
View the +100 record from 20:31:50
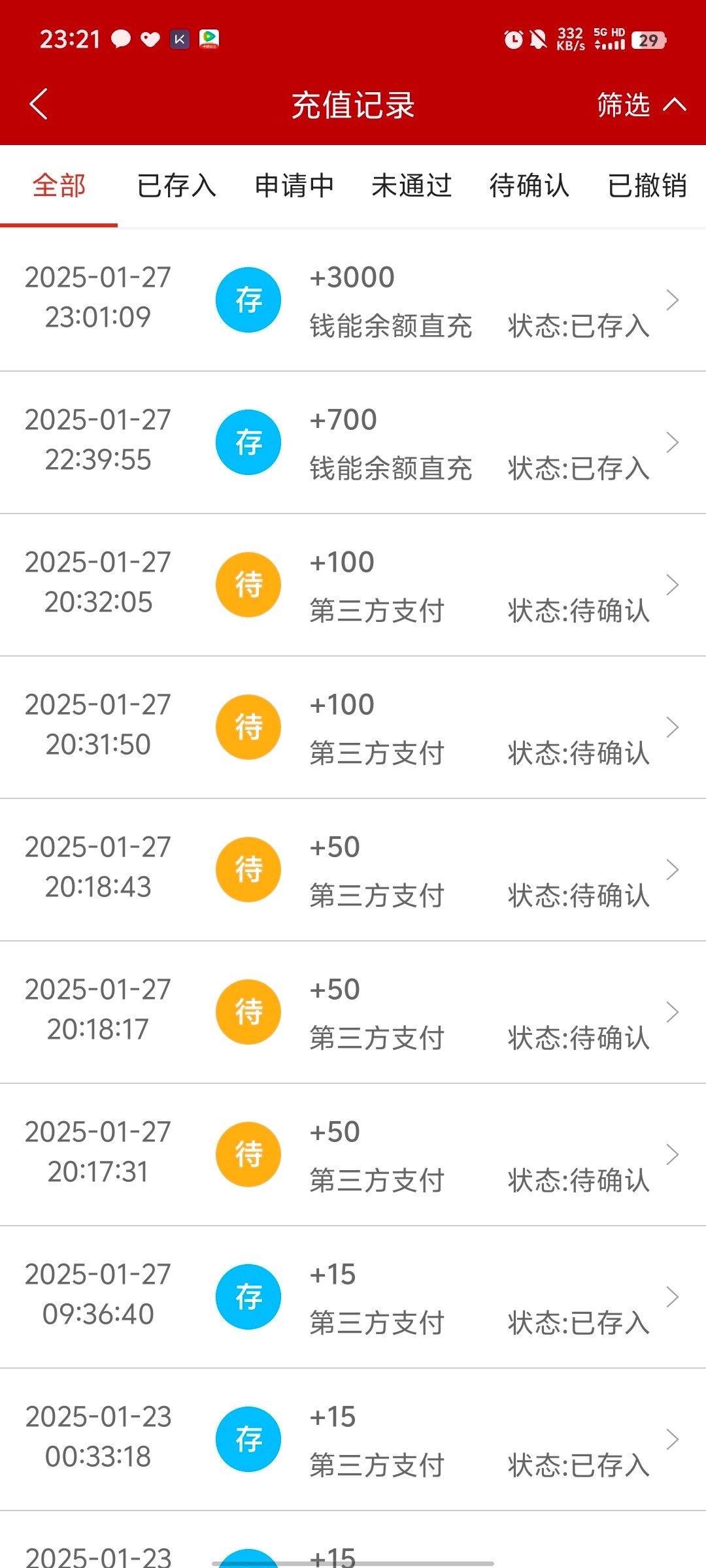coord(353,728)
